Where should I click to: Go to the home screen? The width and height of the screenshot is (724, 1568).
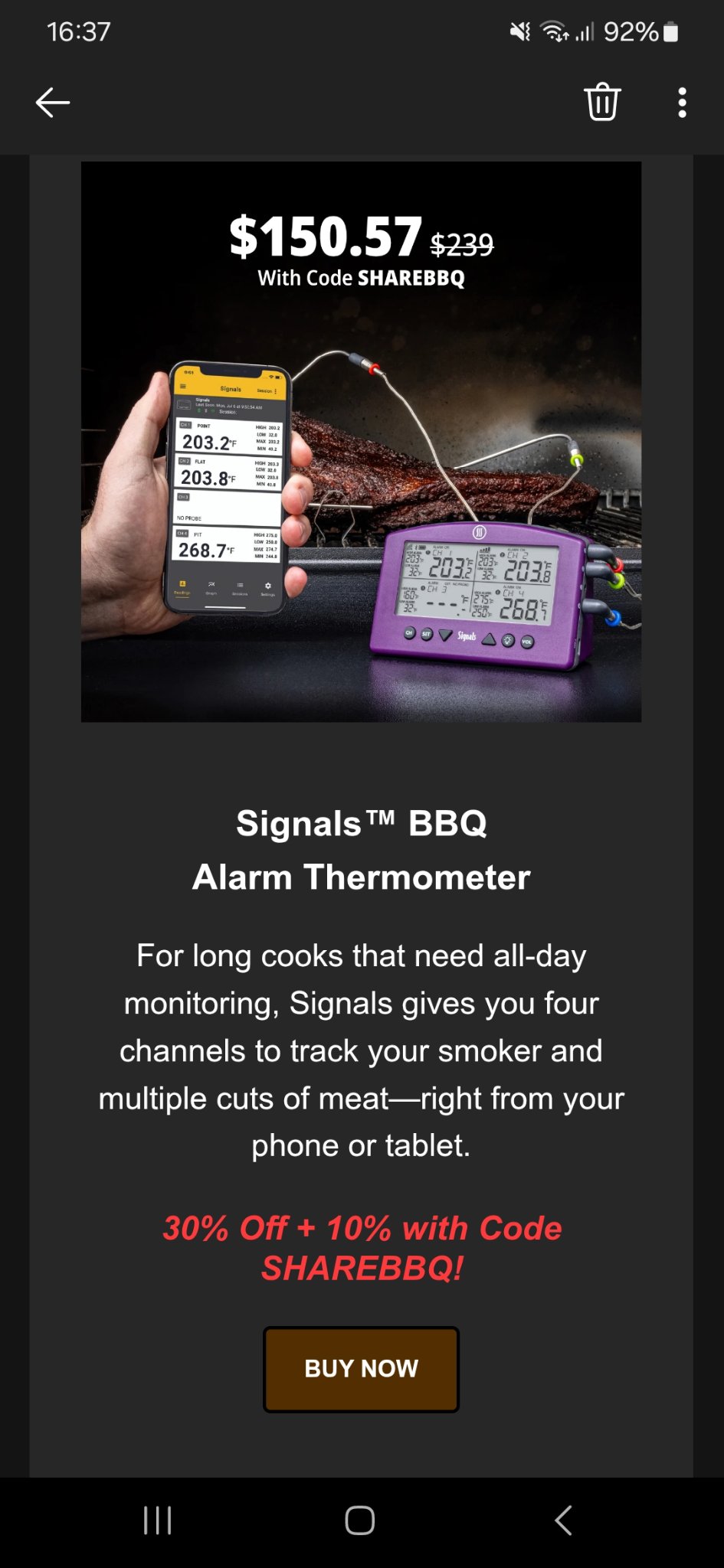pyautogui.click(x=360, y=1521)
